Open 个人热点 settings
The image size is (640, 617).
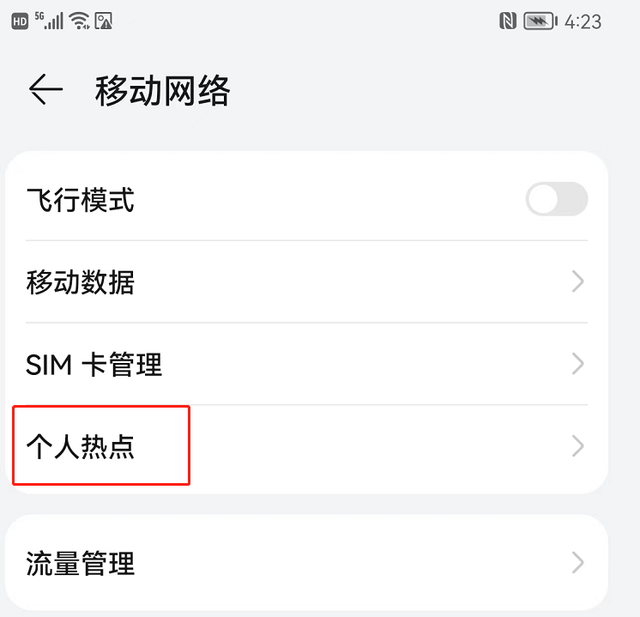306,446
